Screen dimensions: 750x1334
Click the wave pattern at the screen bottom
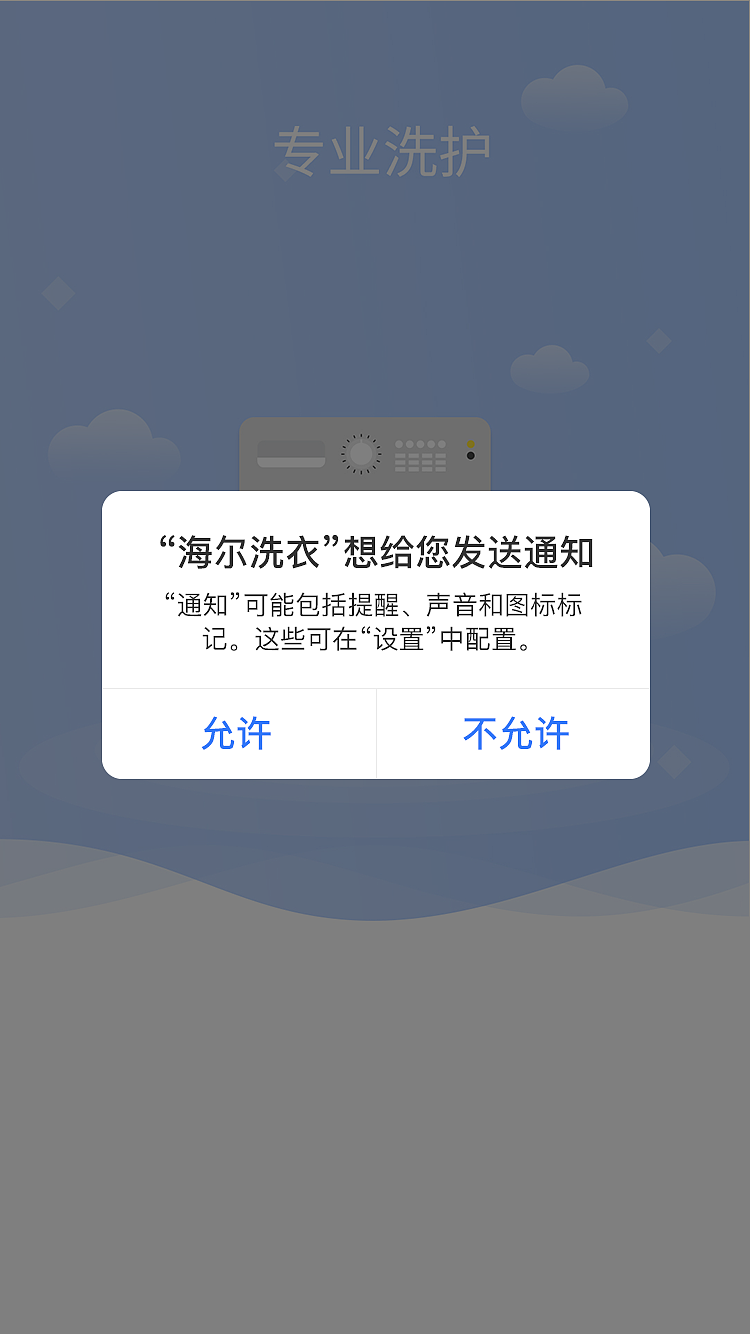[x=375, y=895]
